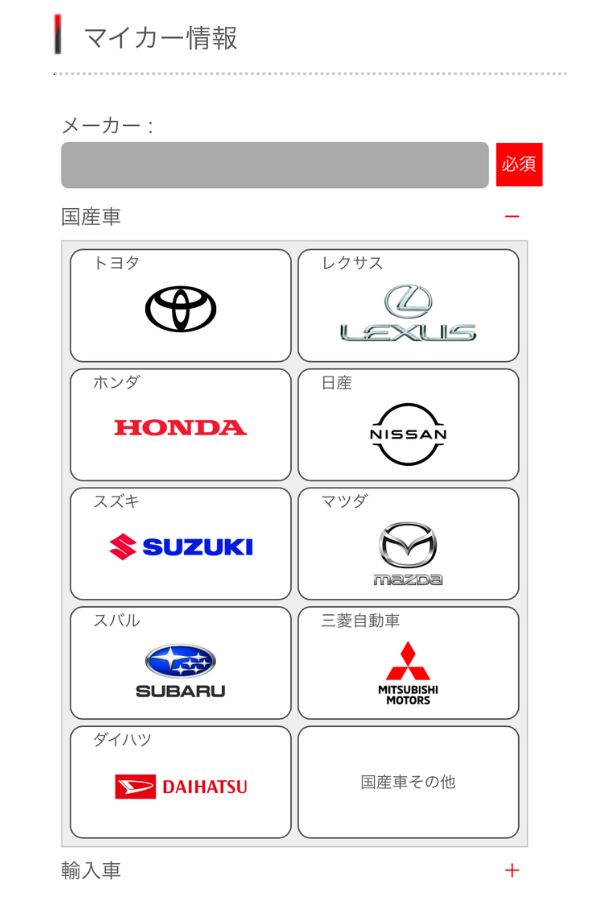Choose the スズキ maker card

click(181, 543)
